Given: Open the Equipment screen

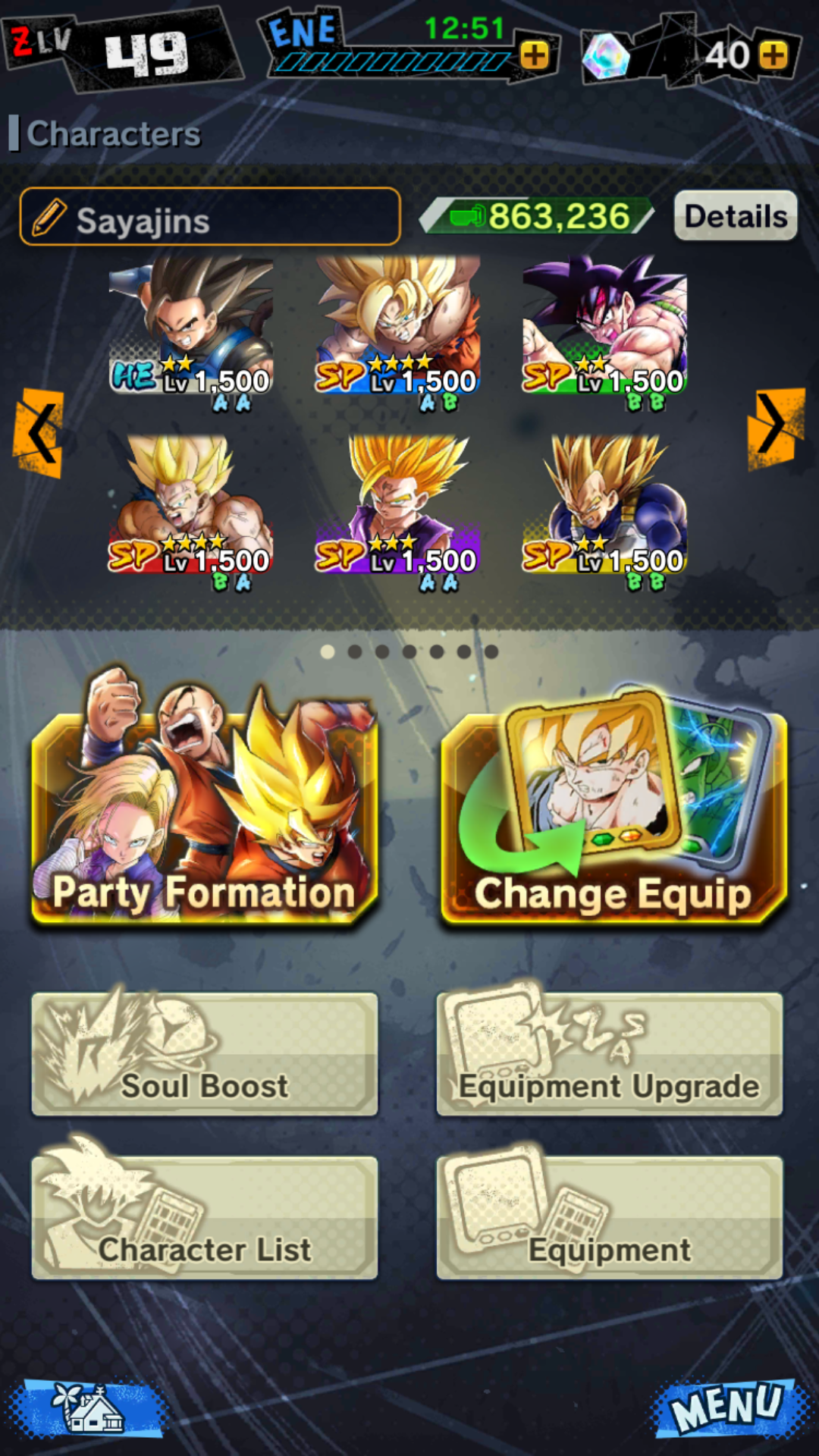Looking at the screenshot, I should pos(609,1217).
